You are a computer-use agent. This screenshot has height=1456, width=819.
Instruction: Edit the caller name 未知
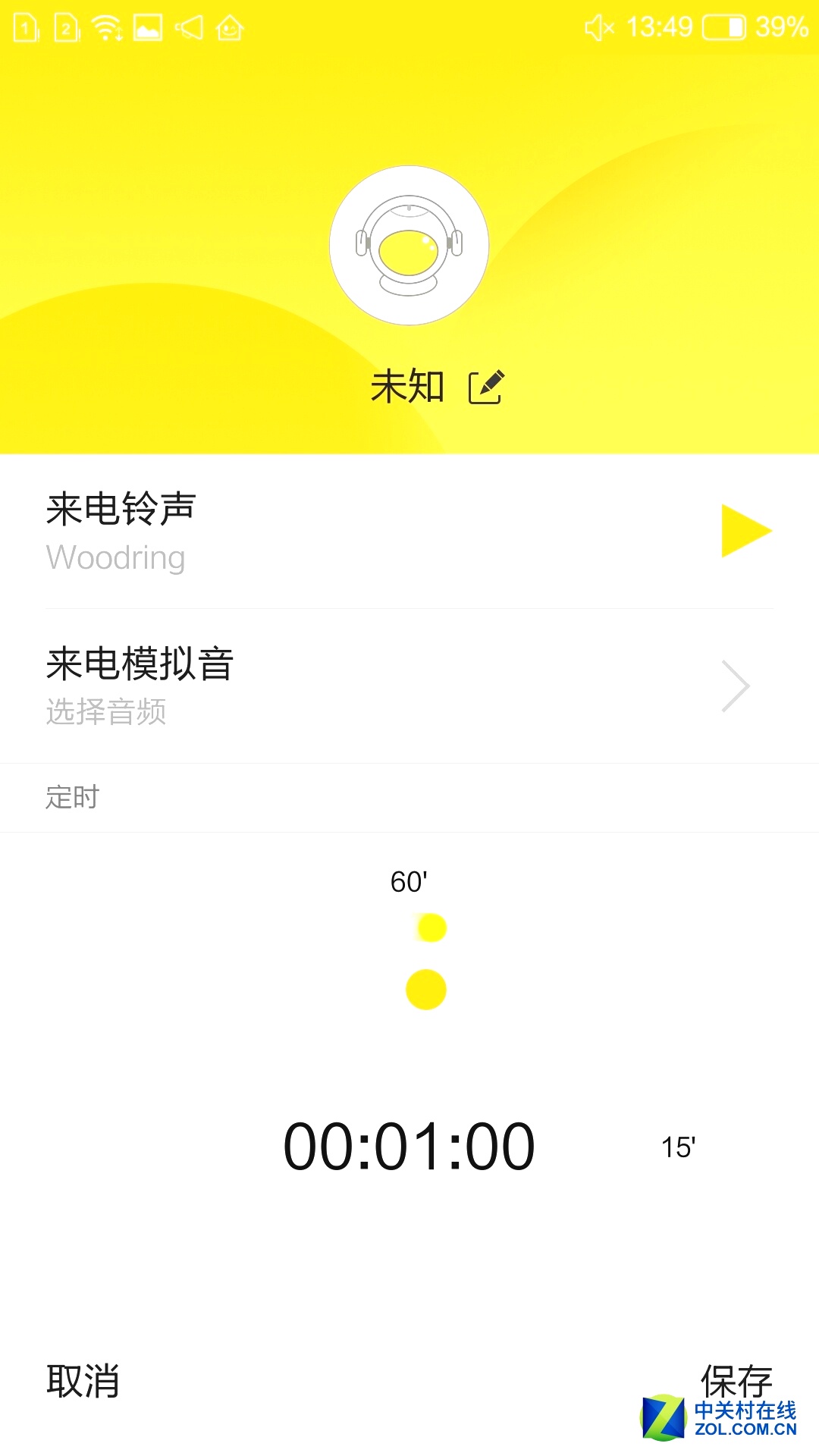[485, 388]
